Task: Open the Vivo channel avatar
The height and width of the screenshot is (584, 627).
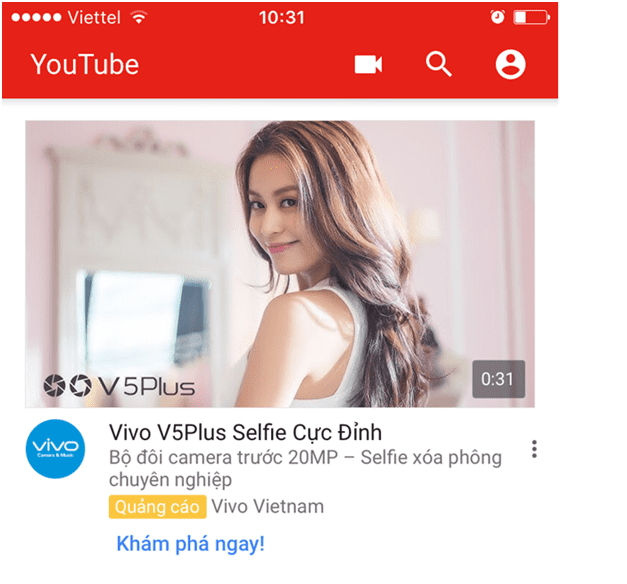Action: (x=57, y=449)
